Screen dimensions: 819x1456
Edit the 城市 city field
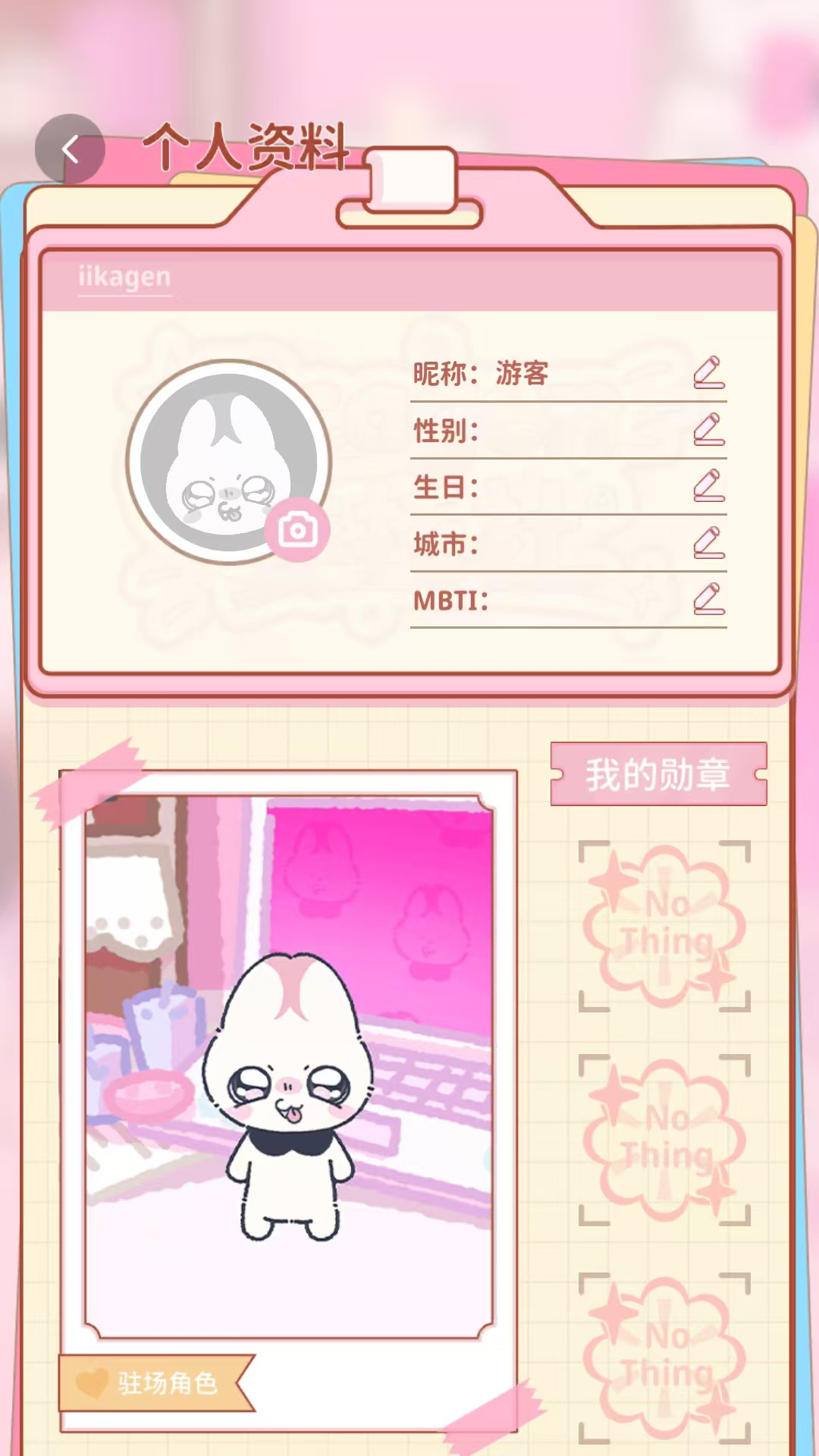pyautogui.click(x=709, y=543)
